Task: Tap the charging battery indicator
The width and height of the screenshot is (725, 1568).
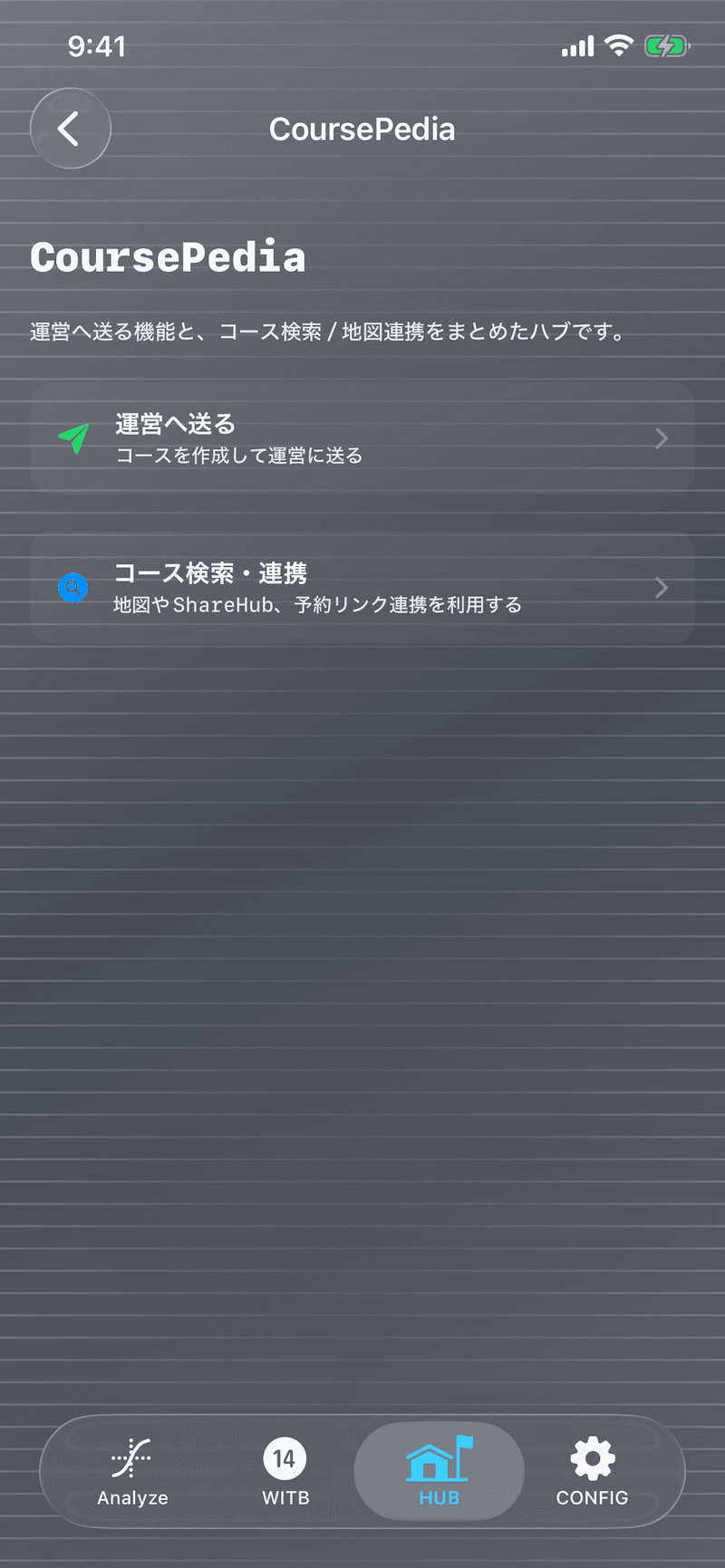Action: pyautogui.click(x=666, y=45)
